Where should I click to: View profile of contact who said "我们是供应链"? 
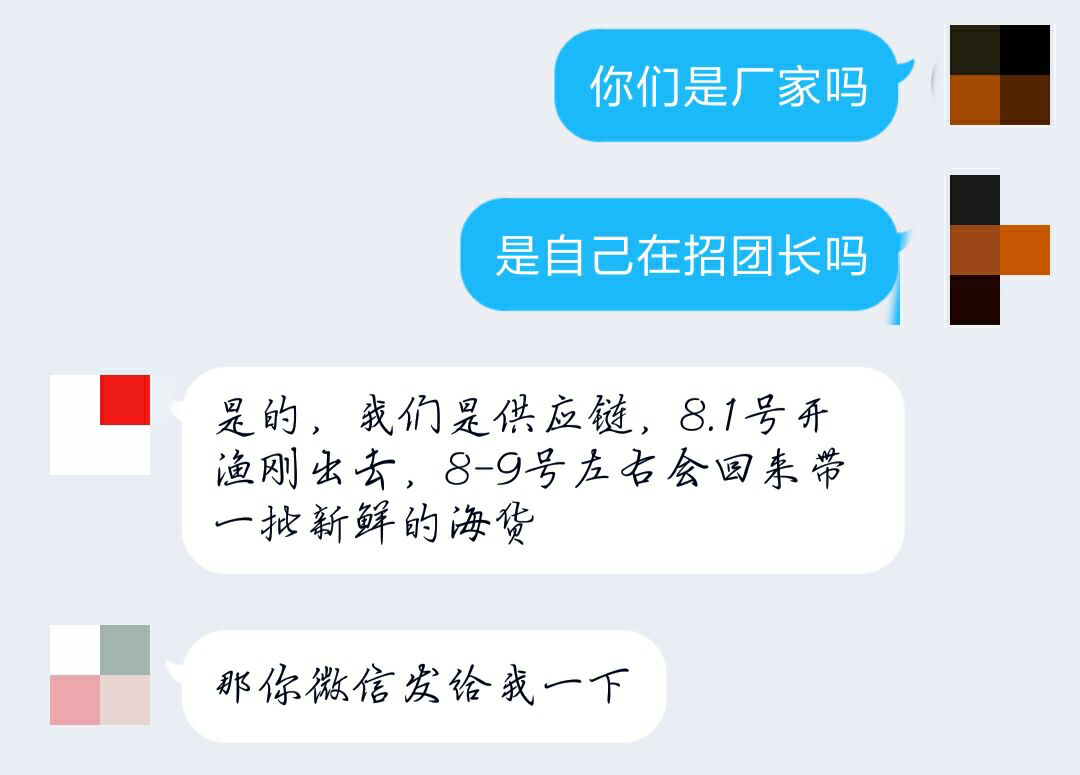coord(100,425)
